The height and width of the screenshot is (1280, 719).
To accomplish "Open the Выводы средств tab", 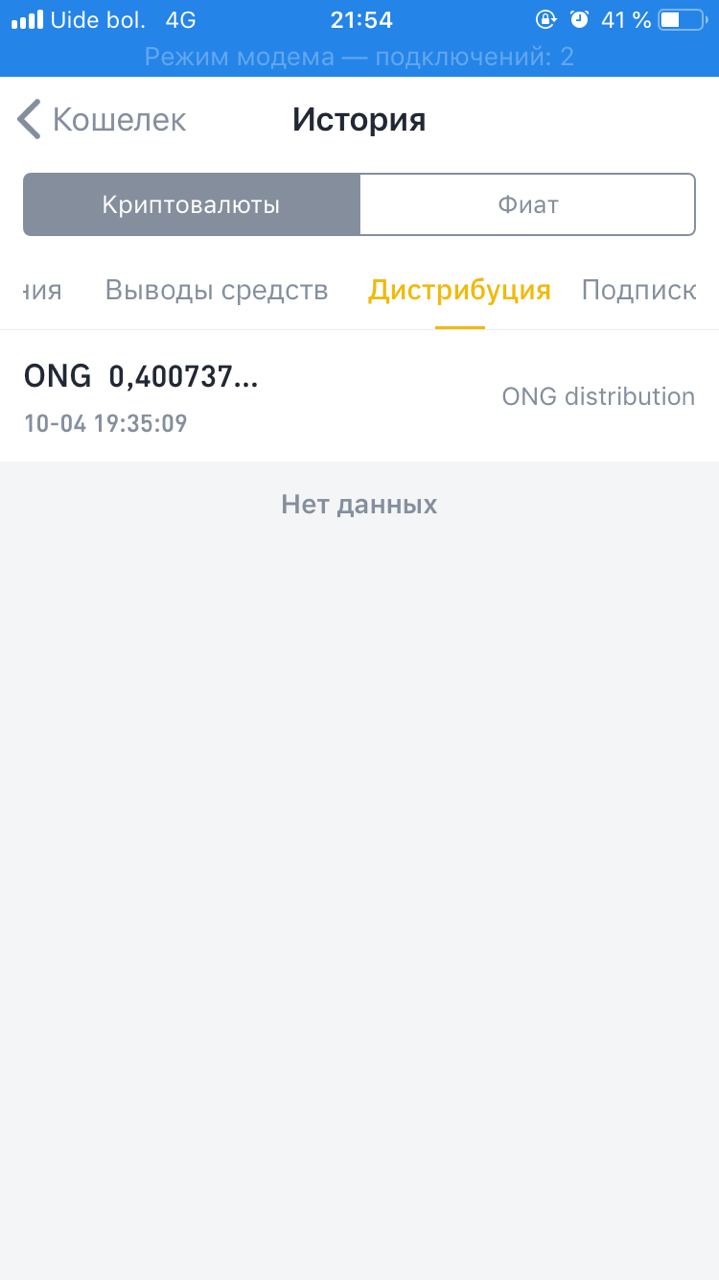I will [217, 290].
